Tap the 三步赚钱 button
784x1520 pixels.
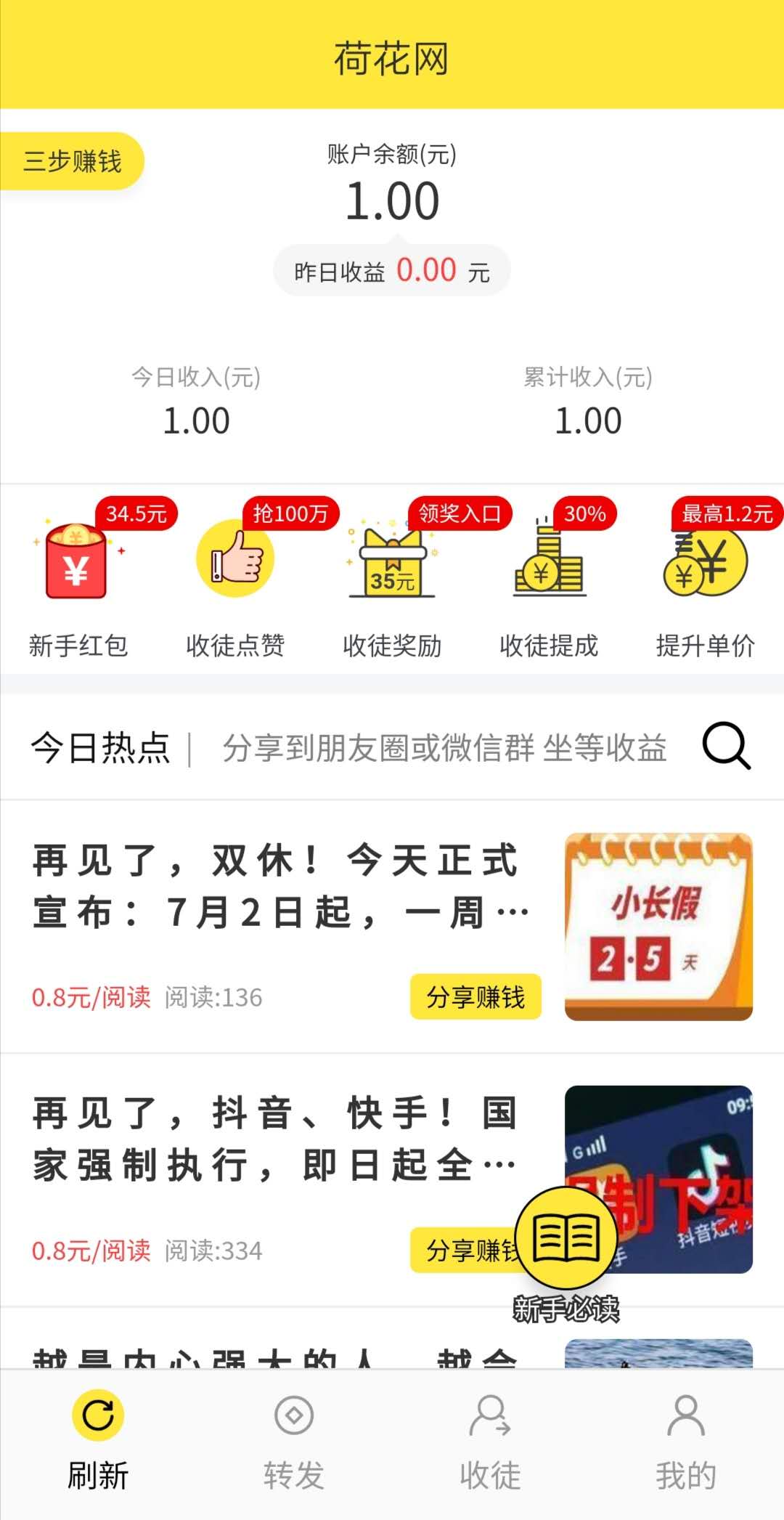coord(71,161)
